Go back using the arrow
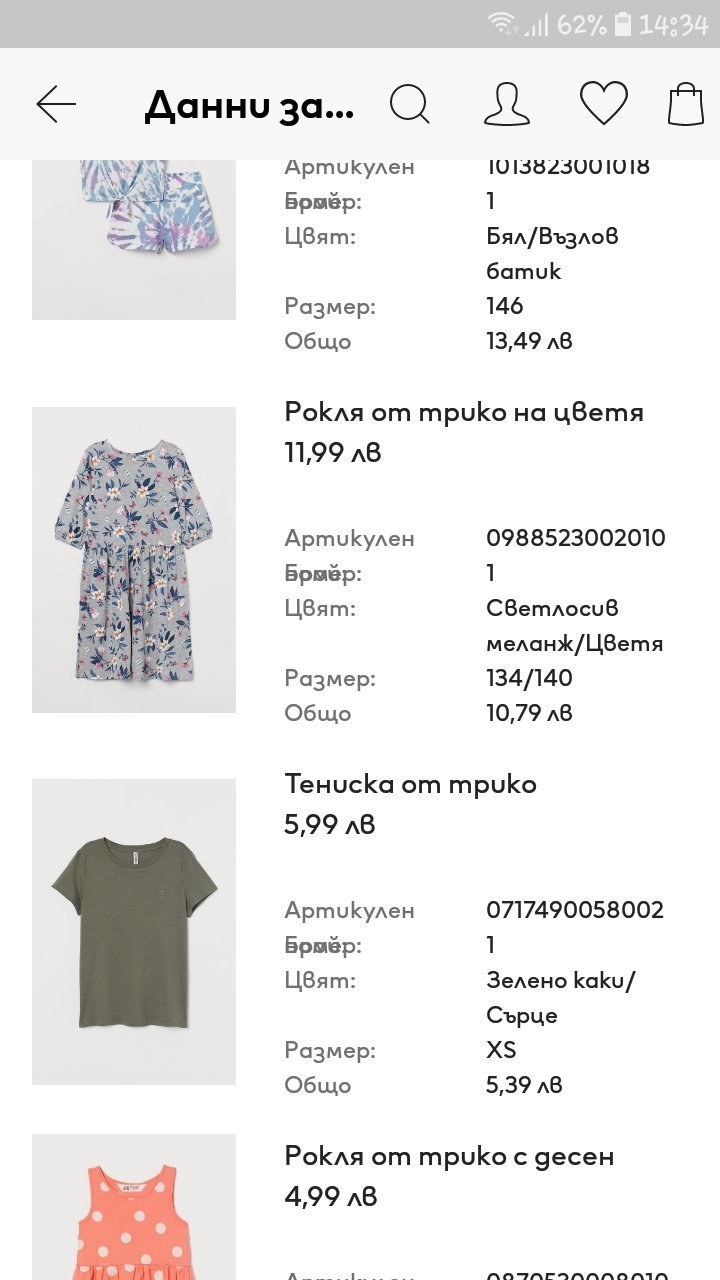Image resolution: width=720 pixels, height=1280 pixels. click(x=56, y=104)
